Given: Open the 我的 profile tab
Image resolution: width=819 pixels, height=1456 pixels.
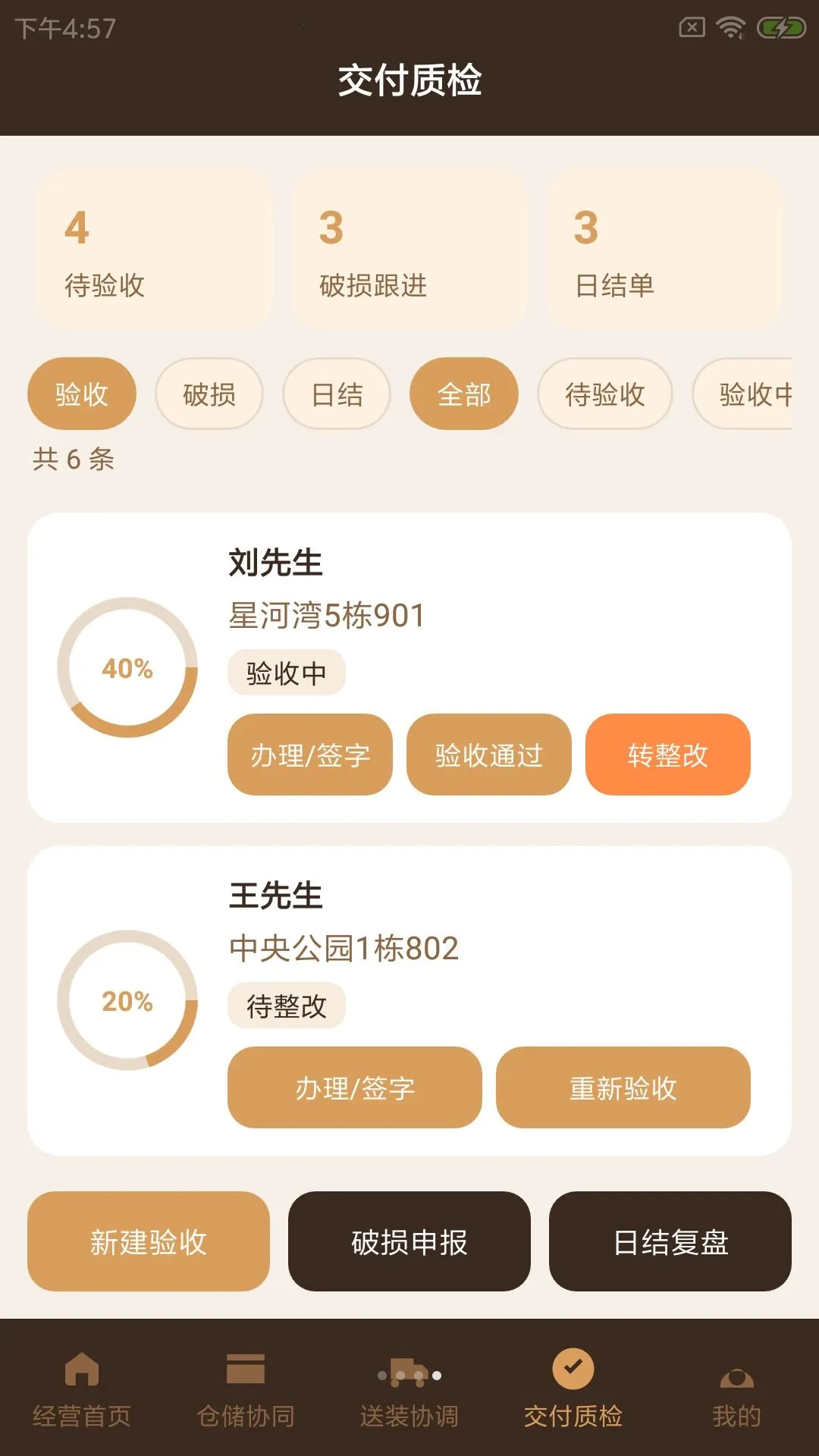Looking at the screenshot, I should tap(737, 1389).
